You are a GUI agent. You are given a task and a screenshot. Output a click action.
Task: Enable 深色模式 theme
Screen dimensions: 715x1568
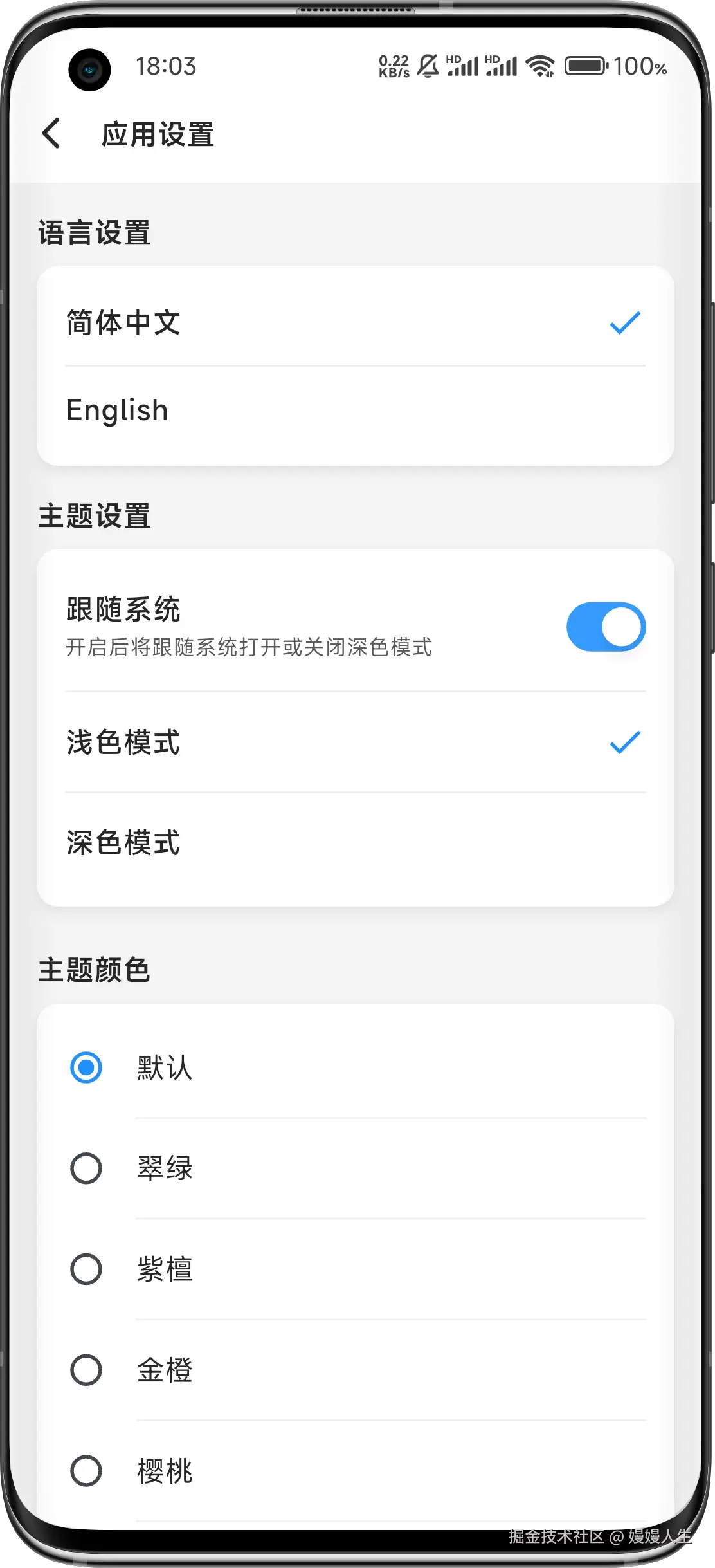(x=124, y=845)
